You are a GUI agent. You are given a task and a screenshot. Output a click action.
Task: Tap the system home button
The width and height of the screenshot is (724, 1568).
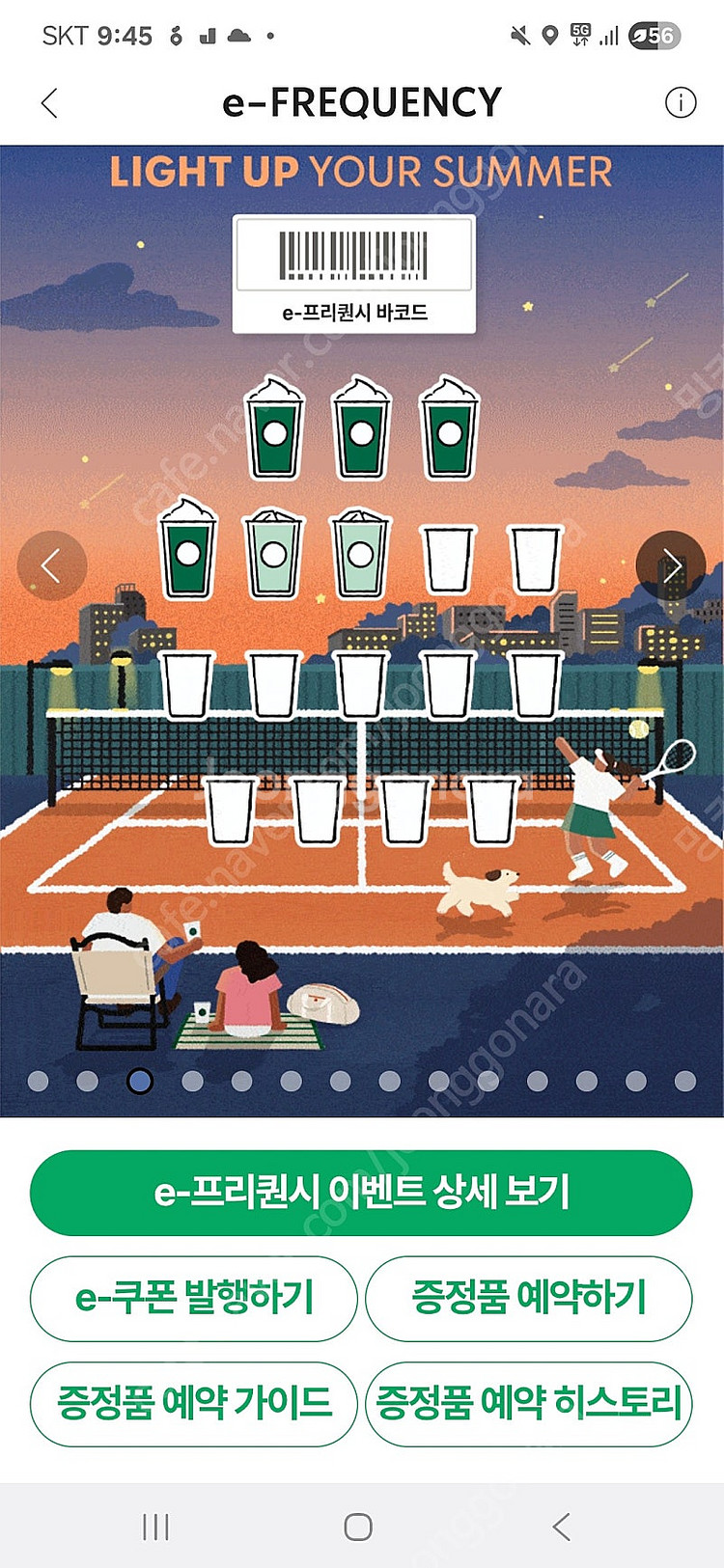358,1527
